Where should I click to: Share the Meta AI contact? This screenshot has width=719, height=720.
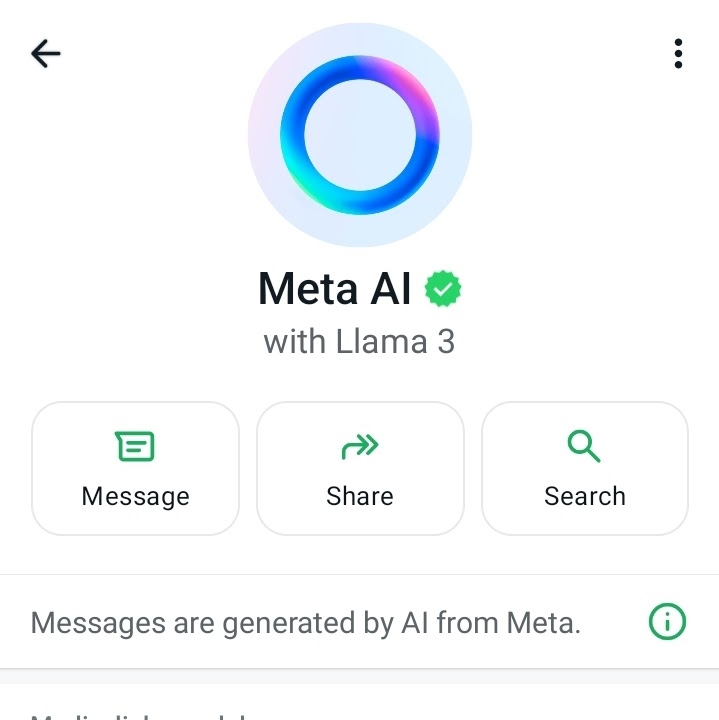(360, 468)
